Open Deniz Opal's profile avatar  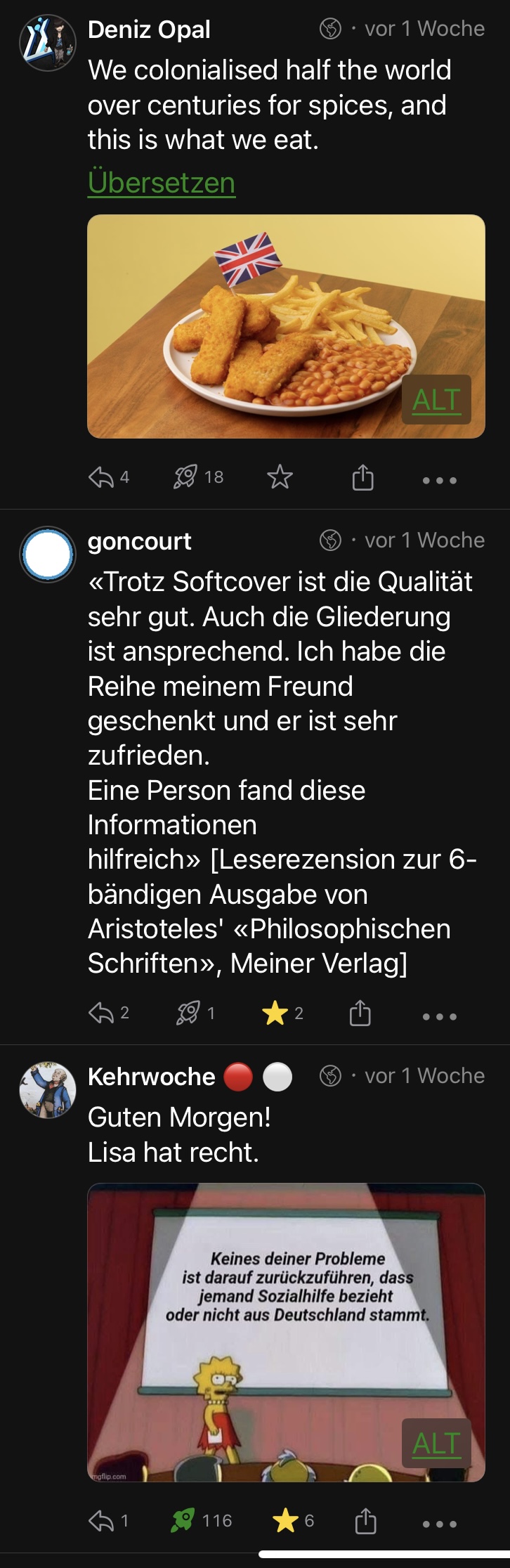tap(47, 43)
